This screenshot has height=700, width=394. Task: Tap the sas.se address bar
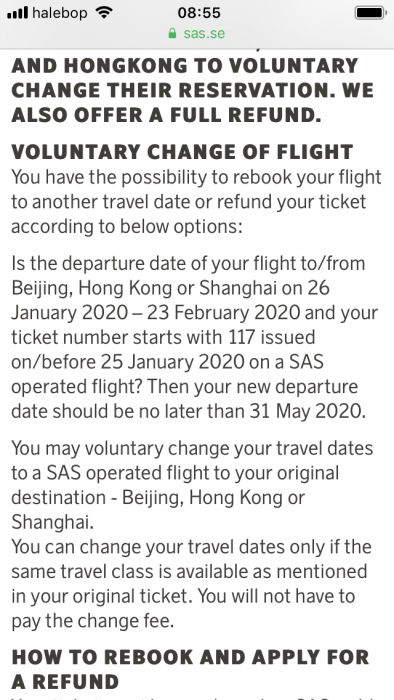coord(197,33)
